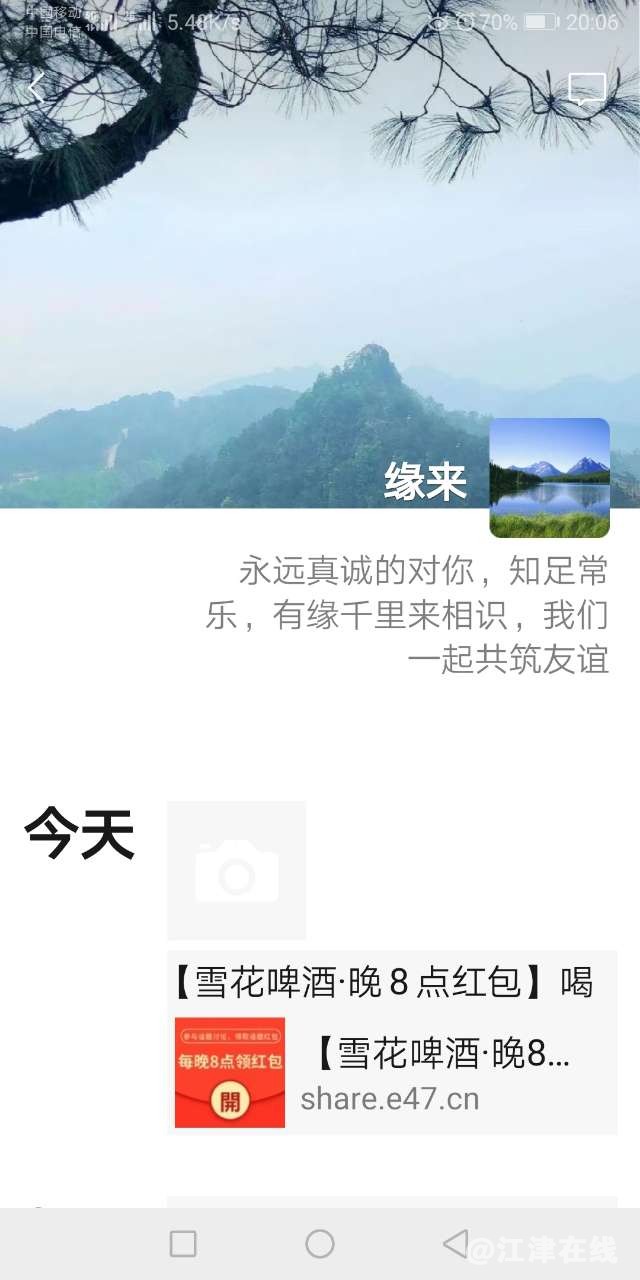Open 缘来's profile avatar
Viewport: 640px width, 1280px height.
(x=549, y=478)
